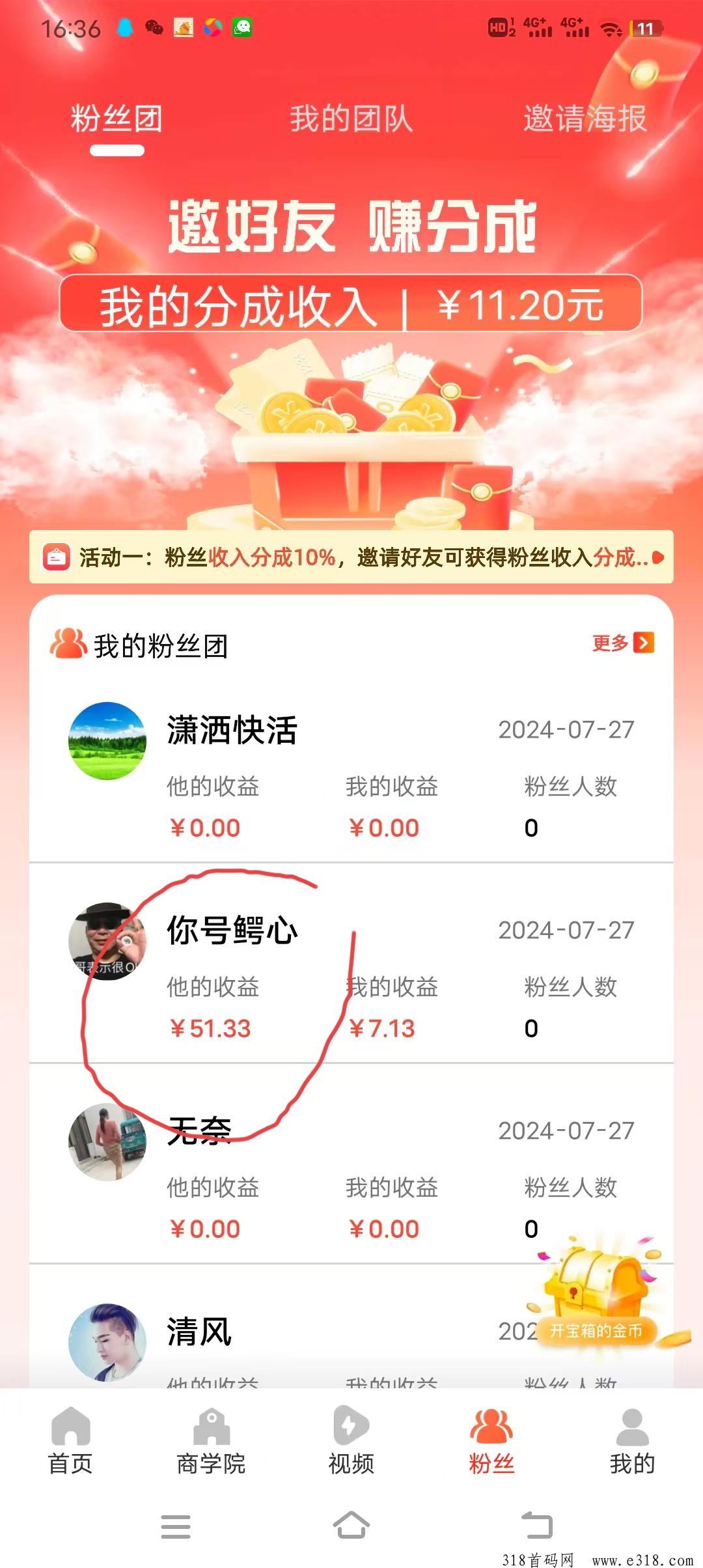Select the 粉丝团 top tab
This screenshot has width=703, height=1568.
click(117, 119)
